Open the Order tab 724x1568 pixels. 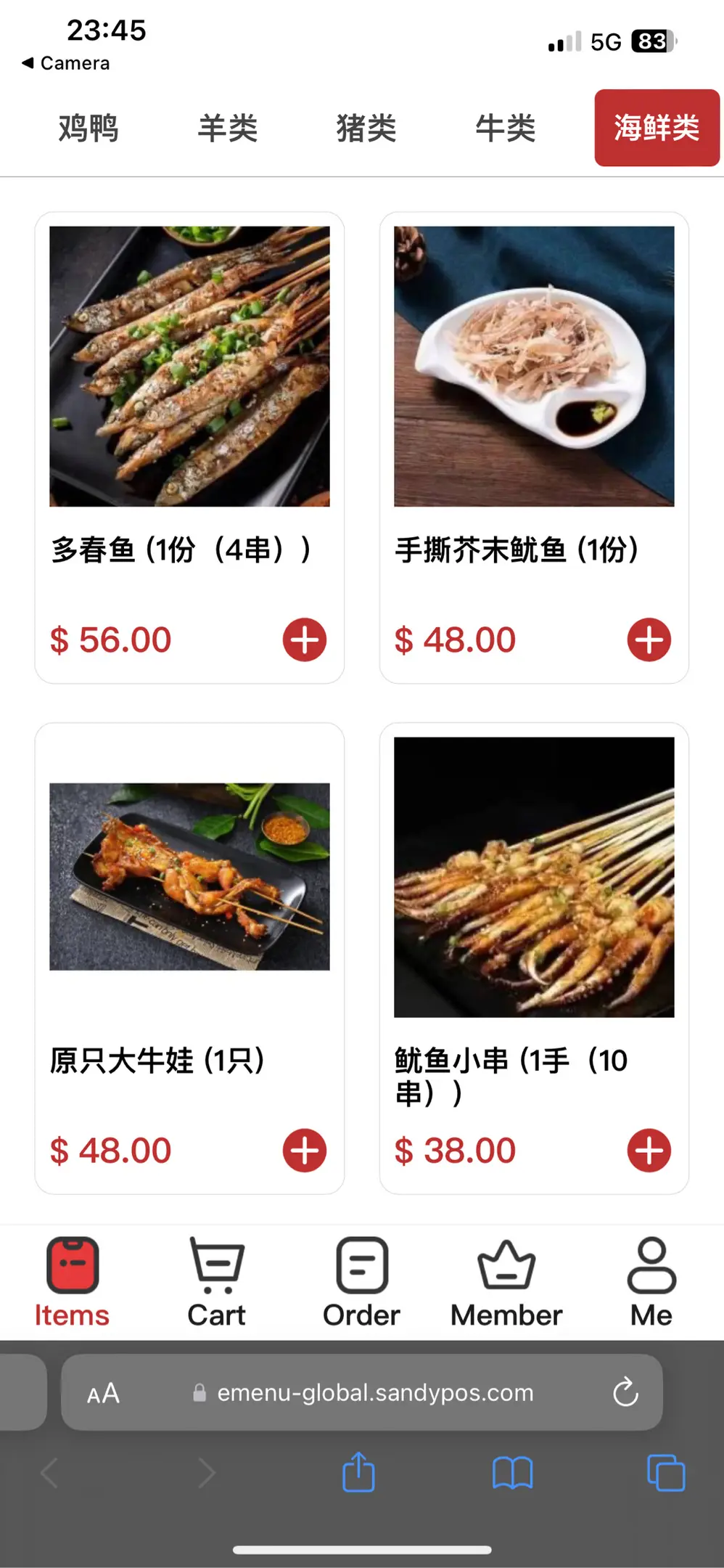[361, 1283]
